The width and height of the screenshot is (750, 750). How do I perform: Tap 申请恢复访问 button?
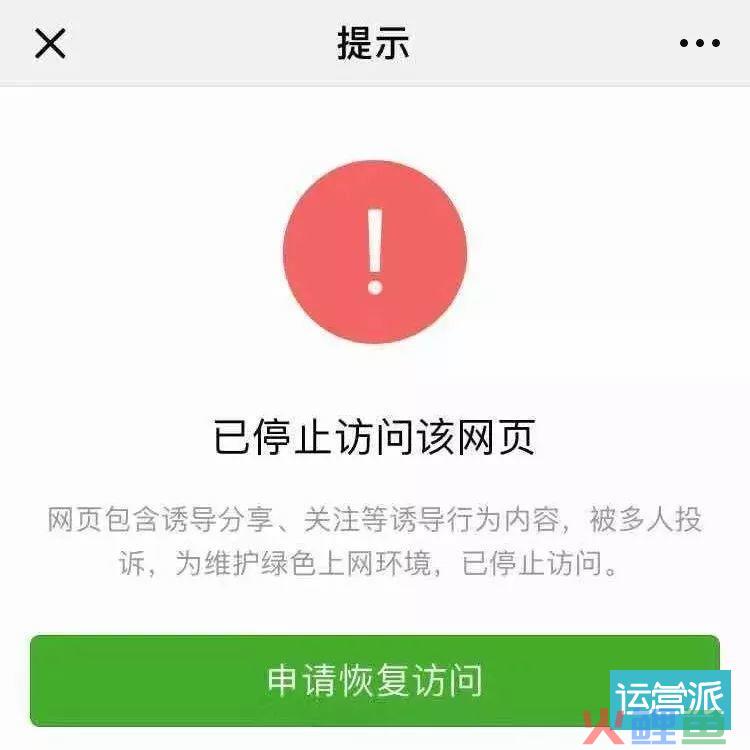click(374, 680)
